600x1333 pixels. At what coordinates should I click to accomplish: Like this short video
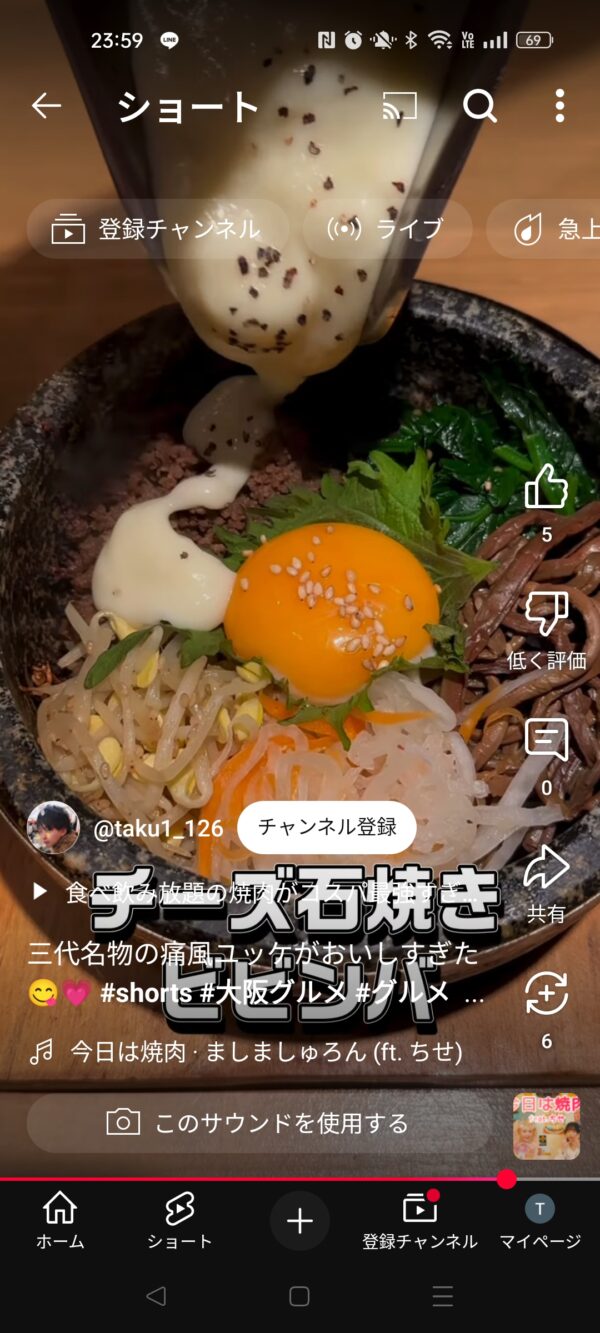pyautogui.click(x=546, y=487)
